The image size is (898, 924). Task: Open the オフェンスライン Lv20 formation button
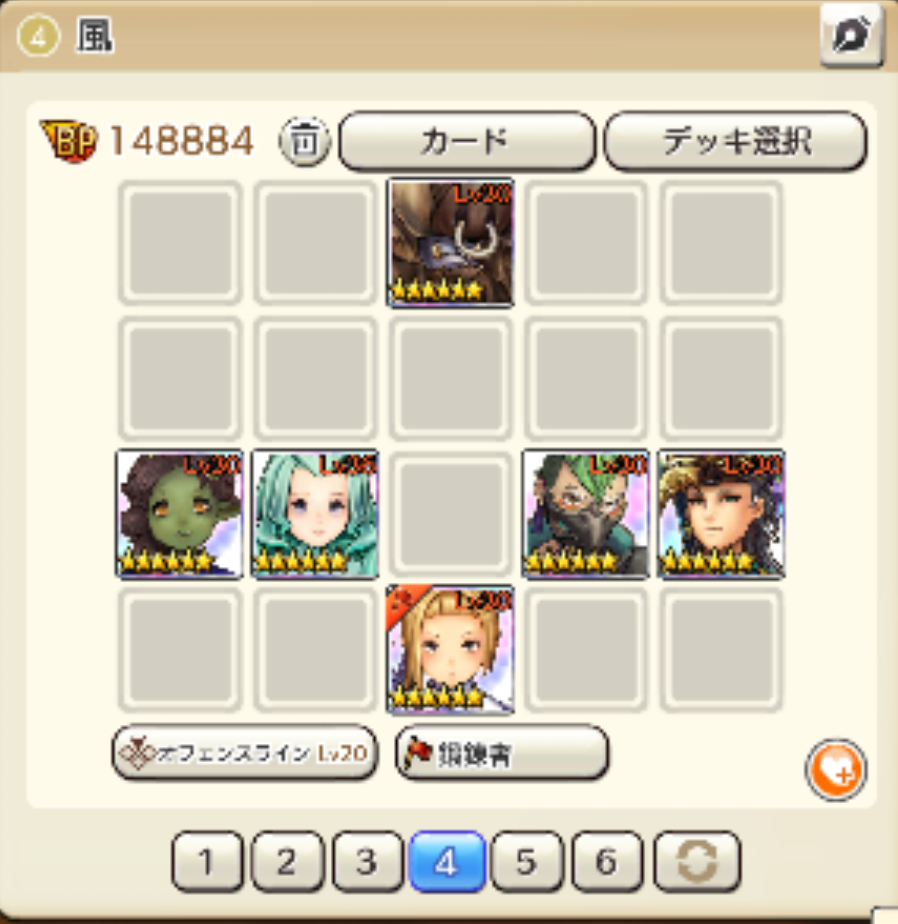coord(245,753)
